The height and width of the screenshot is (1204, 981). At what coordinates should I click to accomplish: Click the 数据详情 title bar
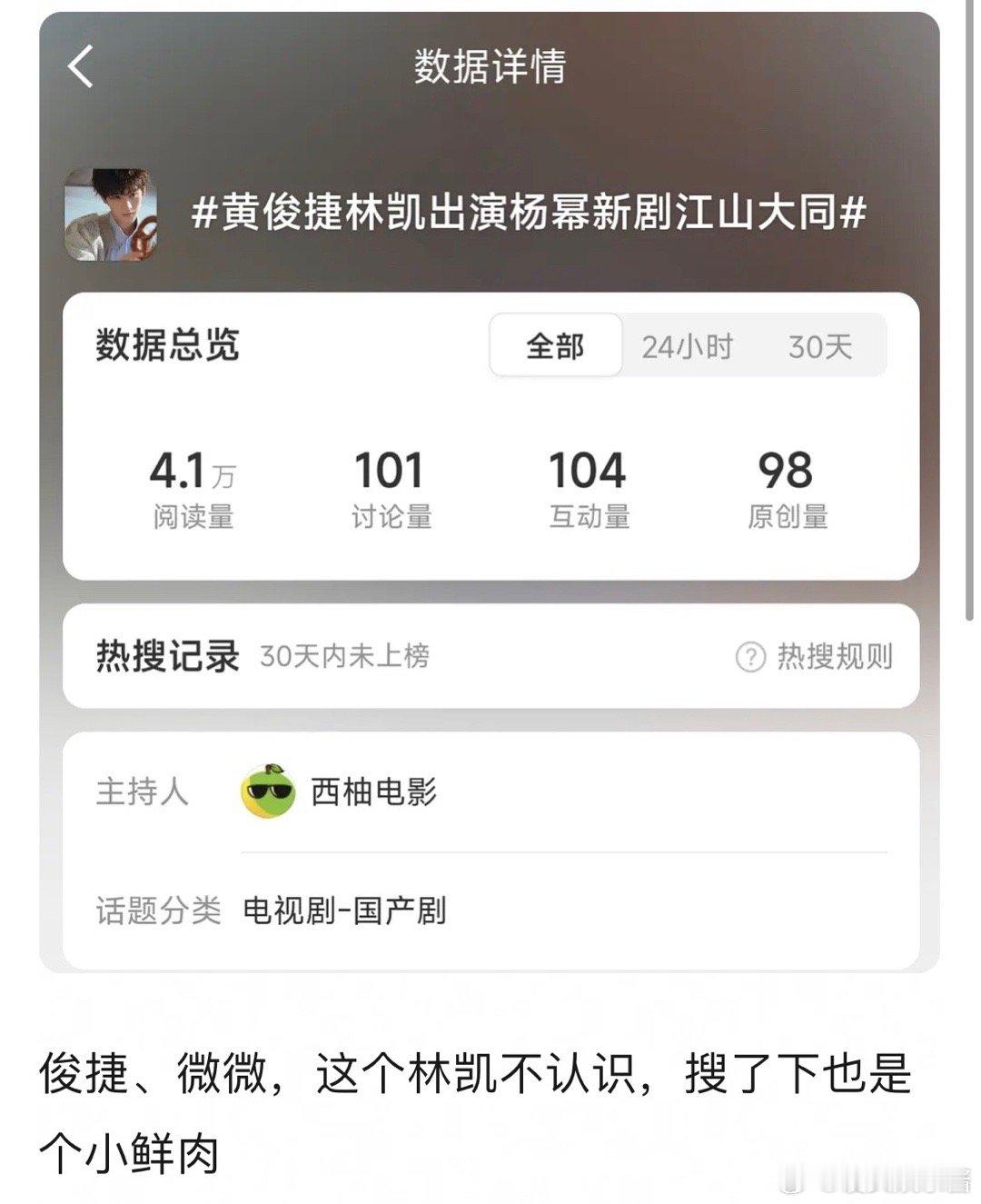tap(490, 66)
